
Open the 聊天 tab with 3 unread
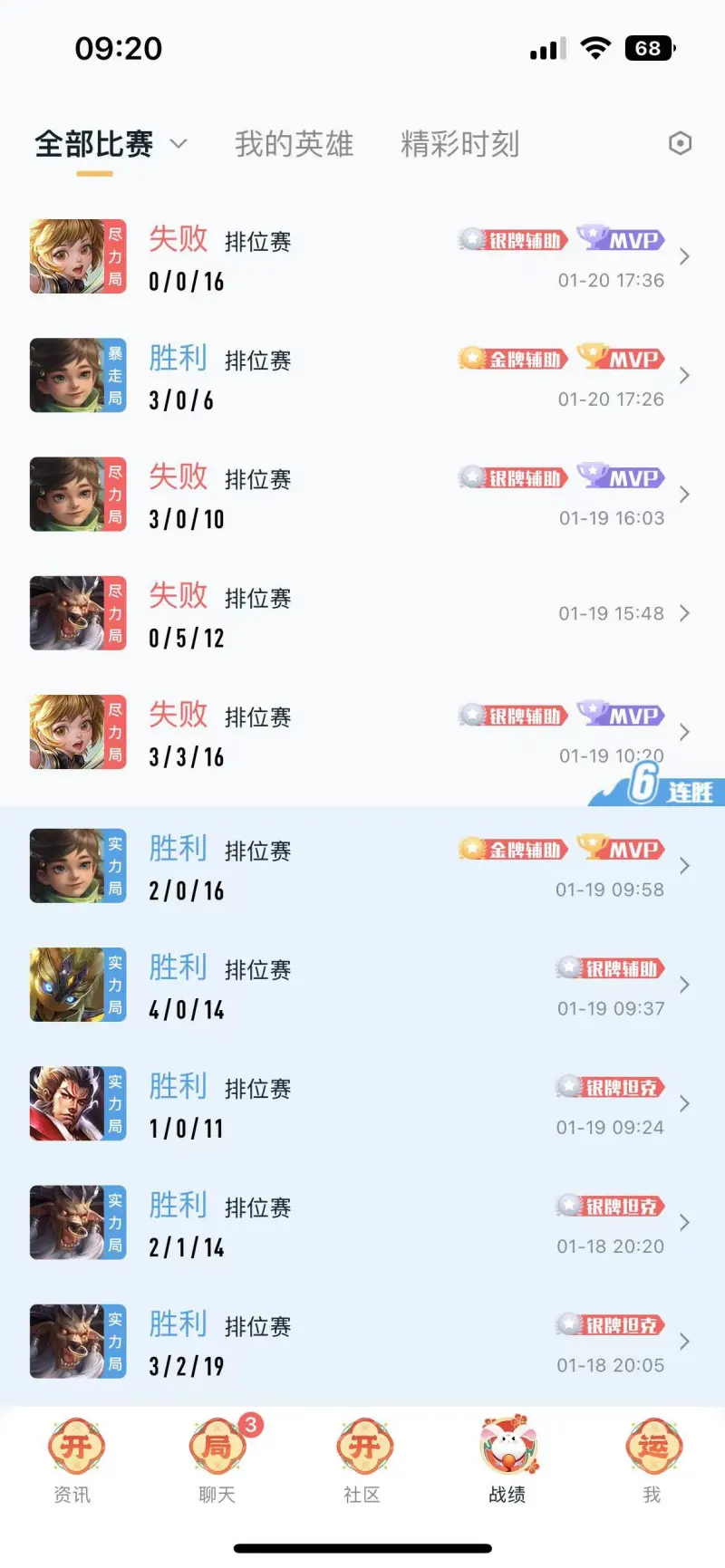point(217,1460)
